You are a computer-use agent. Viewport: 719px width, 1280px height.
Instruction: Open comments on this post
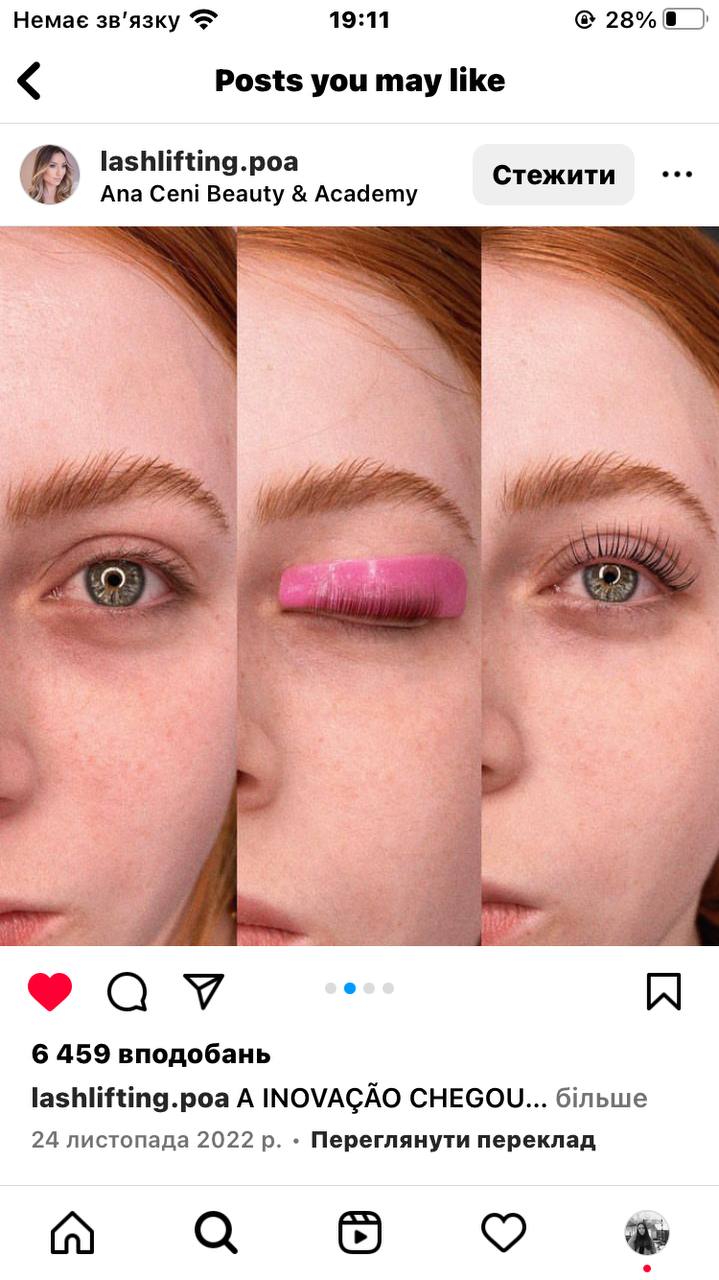[127, 992]
